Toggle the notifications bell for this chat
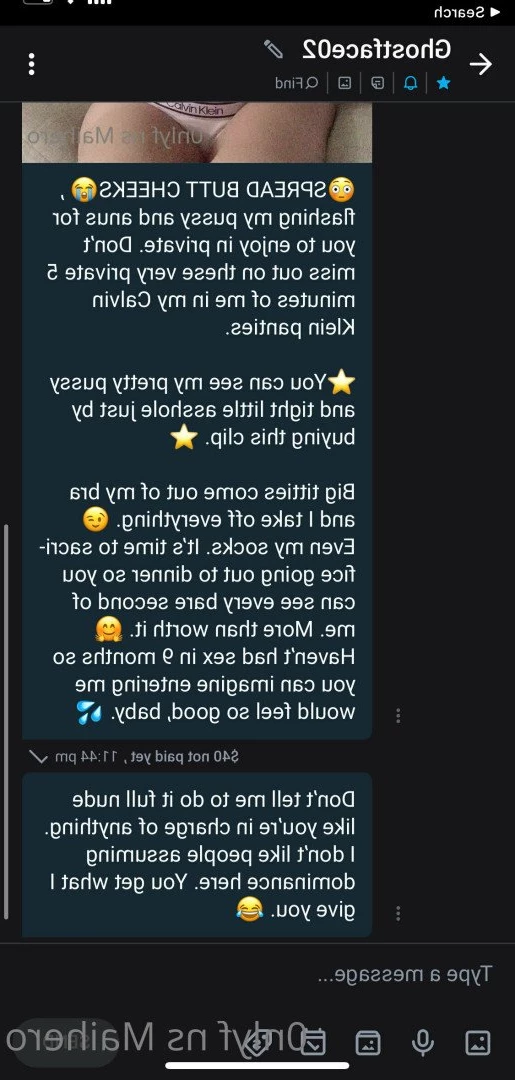 coord(411,83)
